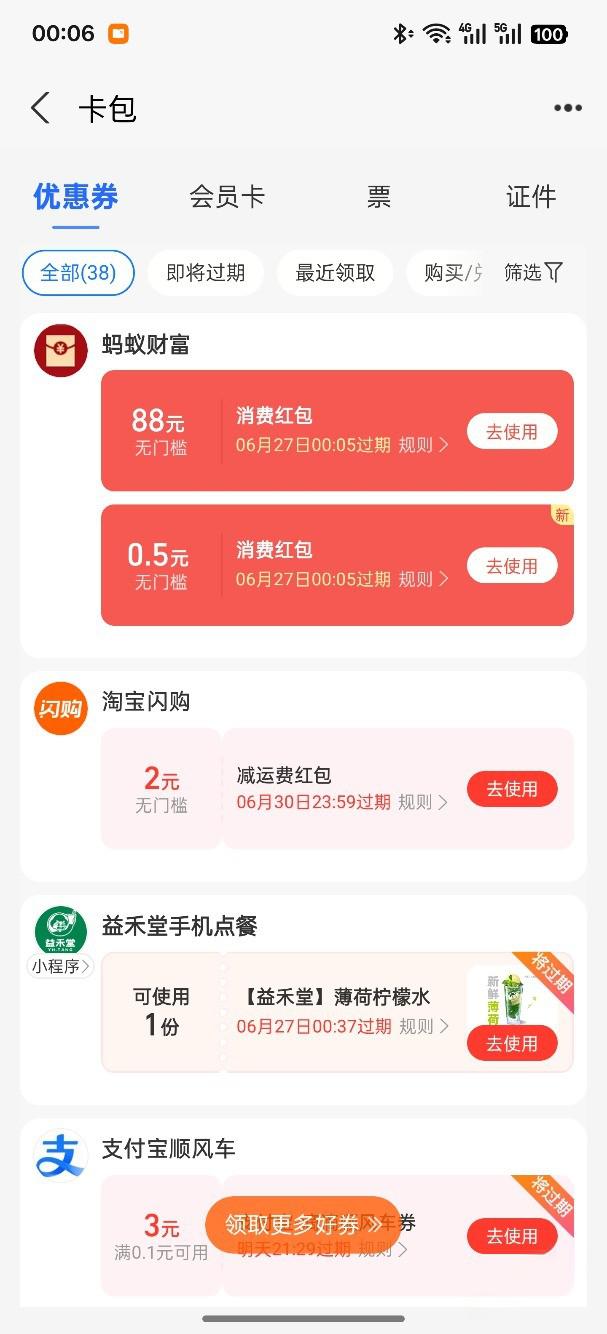
Task: Open the 筛选 filter options
Action: [533, 272]
